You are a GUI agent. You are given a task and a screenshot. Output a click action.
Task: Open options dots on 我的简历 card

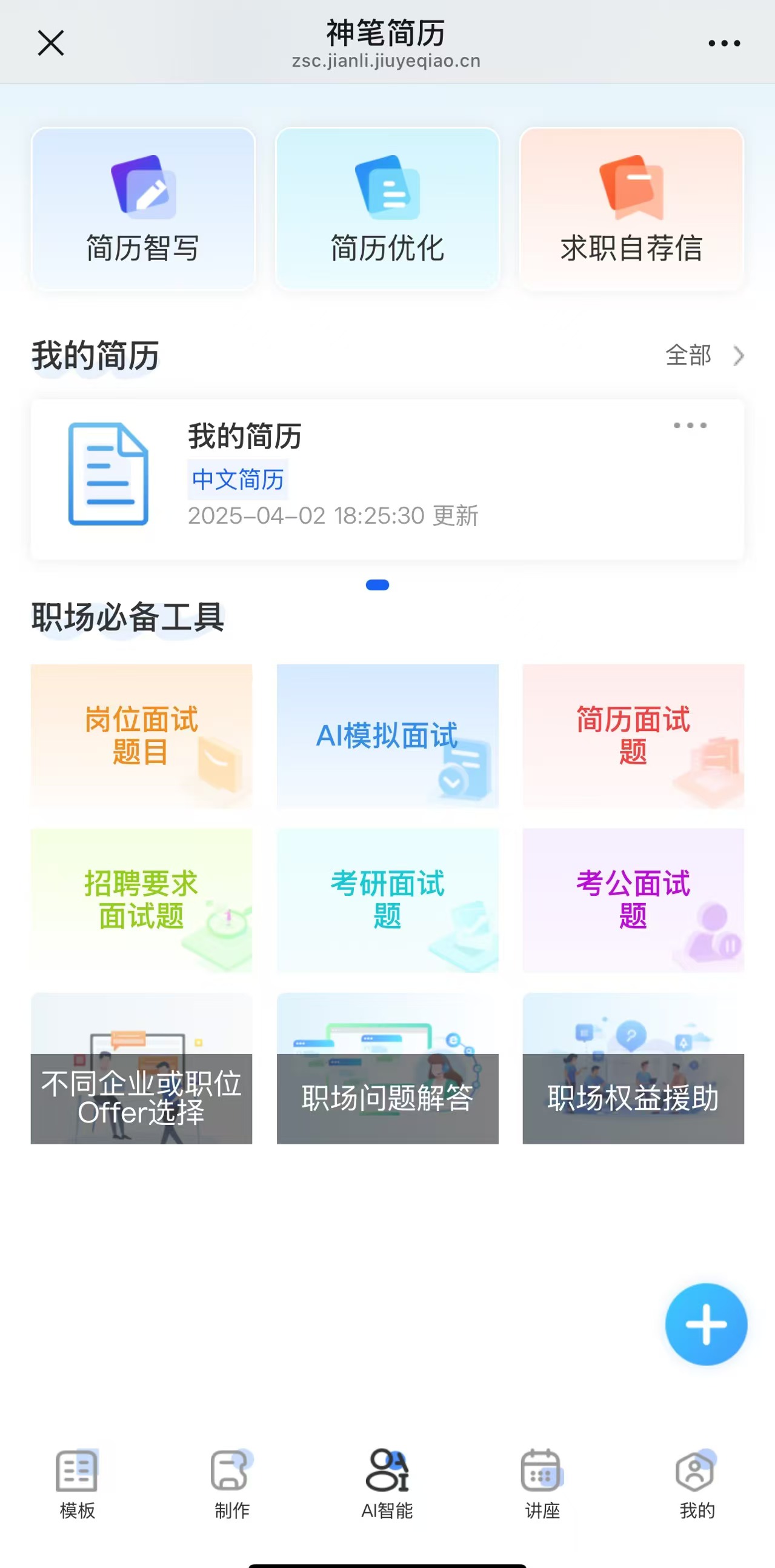tap(690, 425)
